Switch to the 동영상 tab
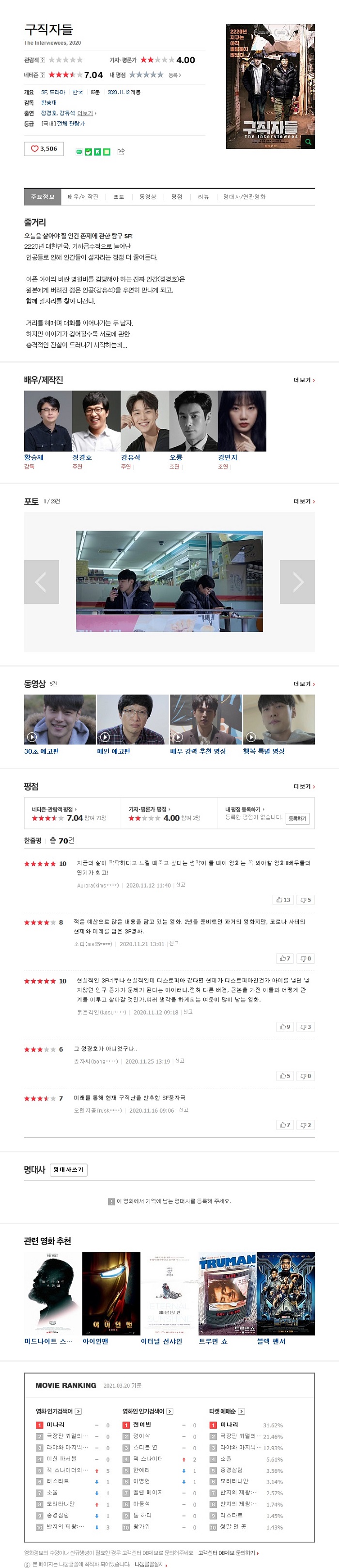 (148, 196)
